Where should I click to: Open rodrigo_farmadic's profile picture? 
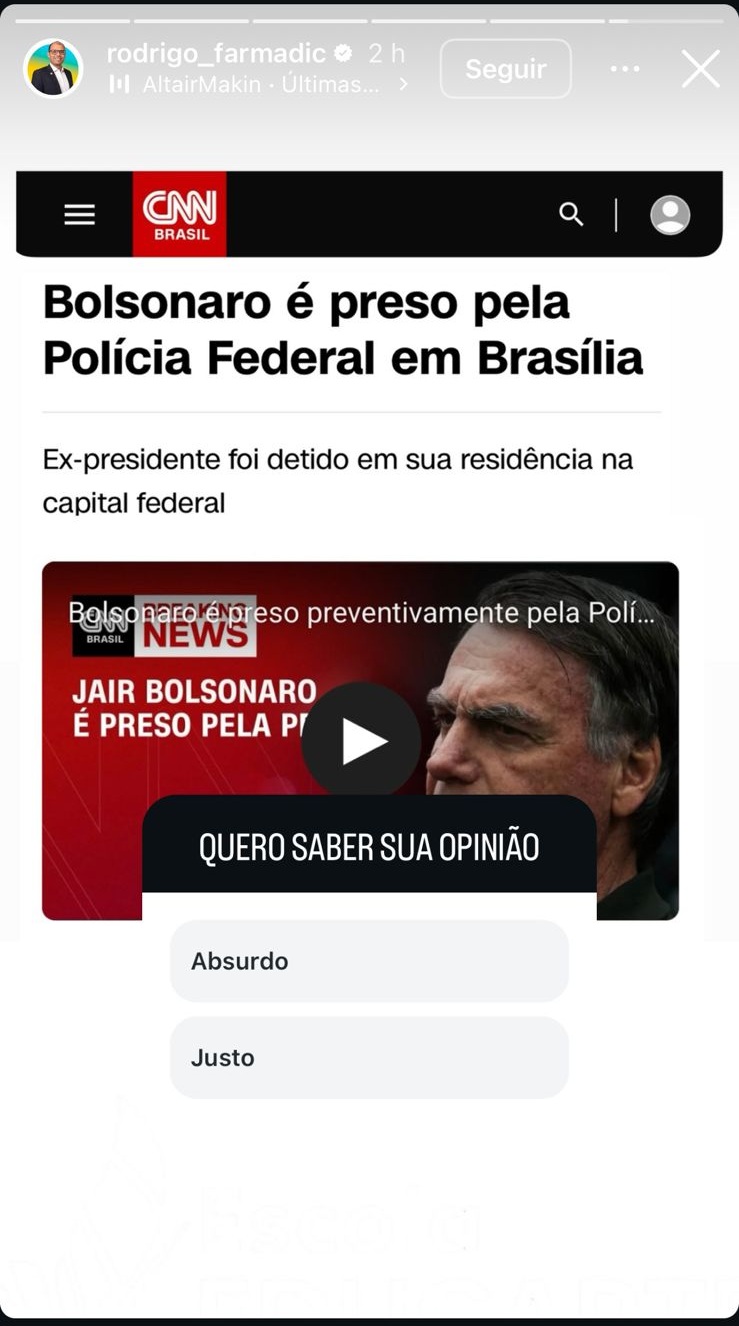pyautogui.click(x=53, y=69)
